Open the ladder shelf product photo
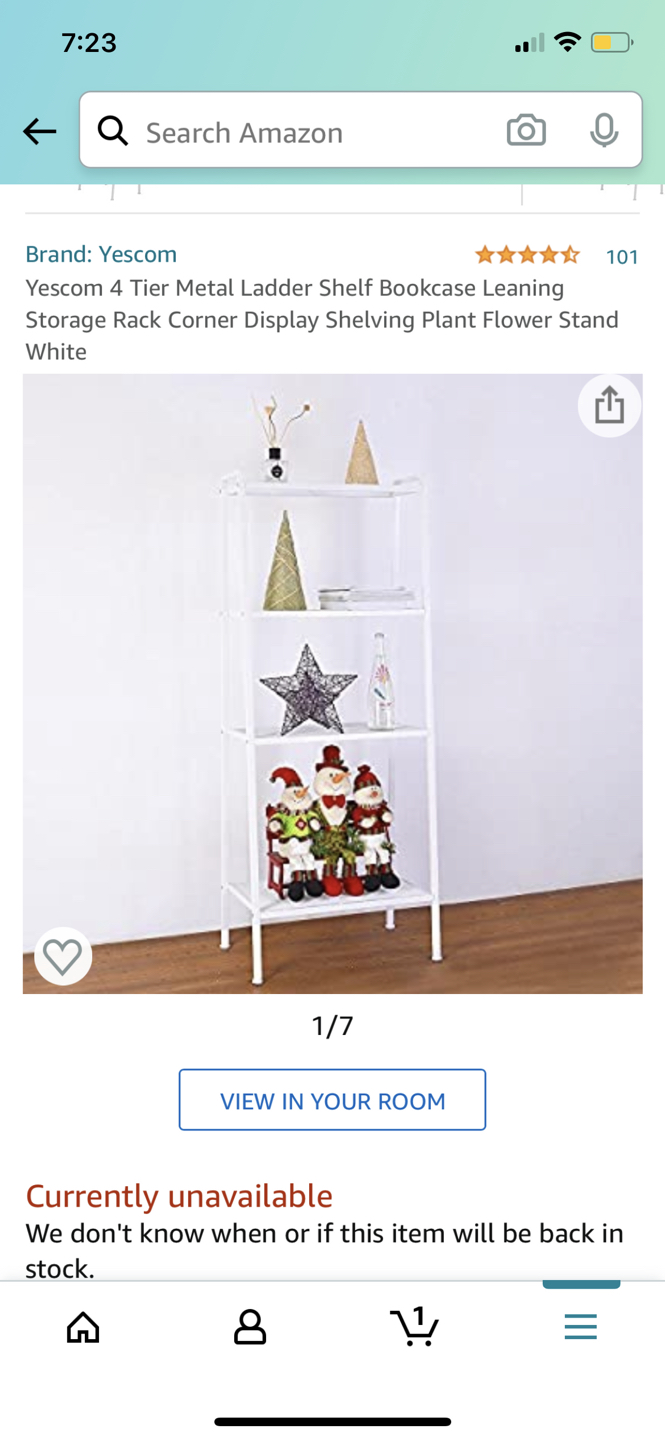Screen dimensions: 665x1440 coord(332,683)
